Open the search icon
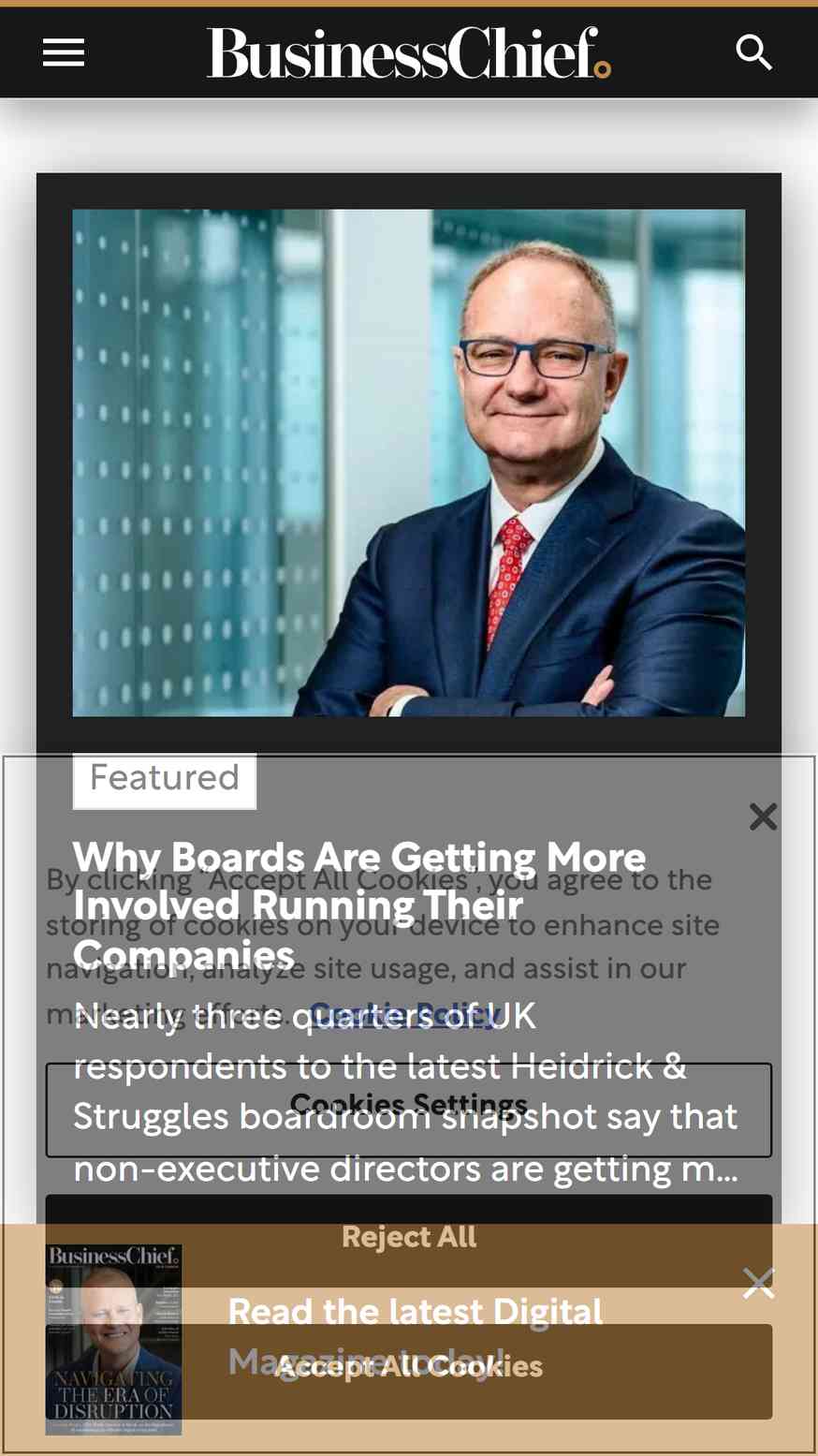Screen dimensions: 818x1456 (x=754, y=52)
